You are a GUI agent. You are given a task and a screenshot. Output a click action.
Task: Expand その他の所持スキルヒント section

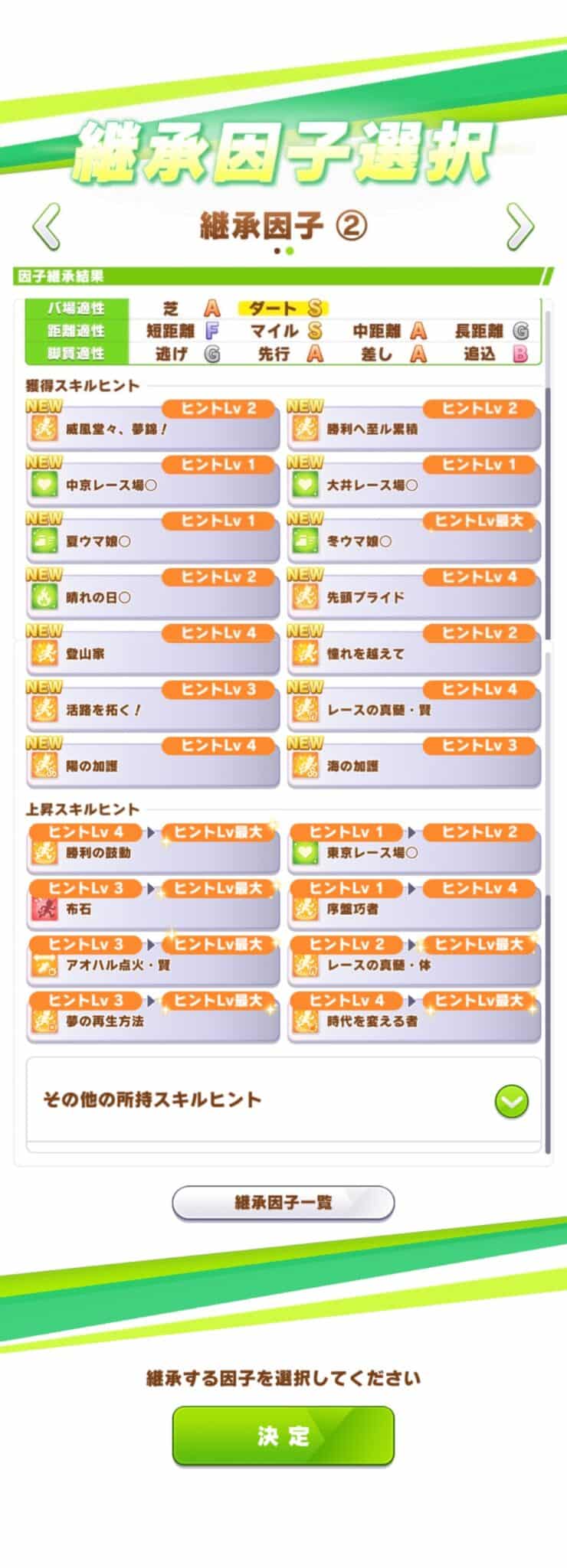coord(511,1102)
